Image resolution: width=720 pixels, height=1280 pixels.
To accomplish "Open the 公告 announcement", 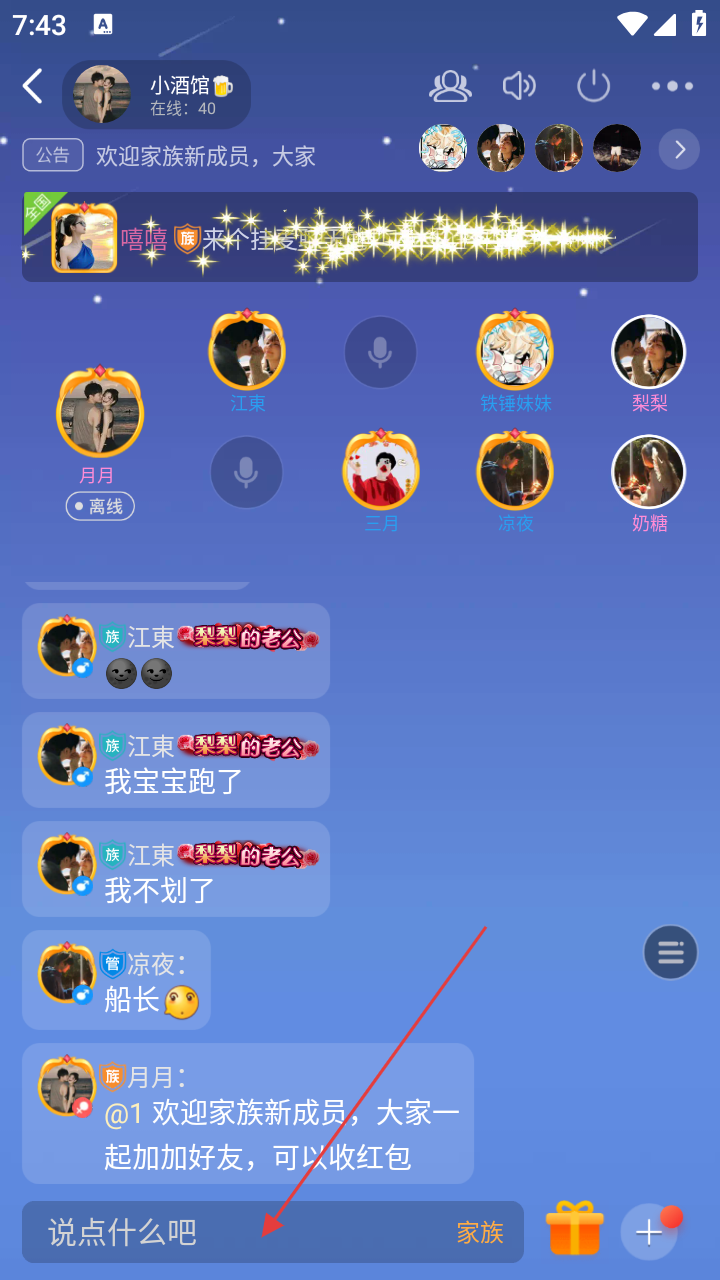I will pos(52,155).
